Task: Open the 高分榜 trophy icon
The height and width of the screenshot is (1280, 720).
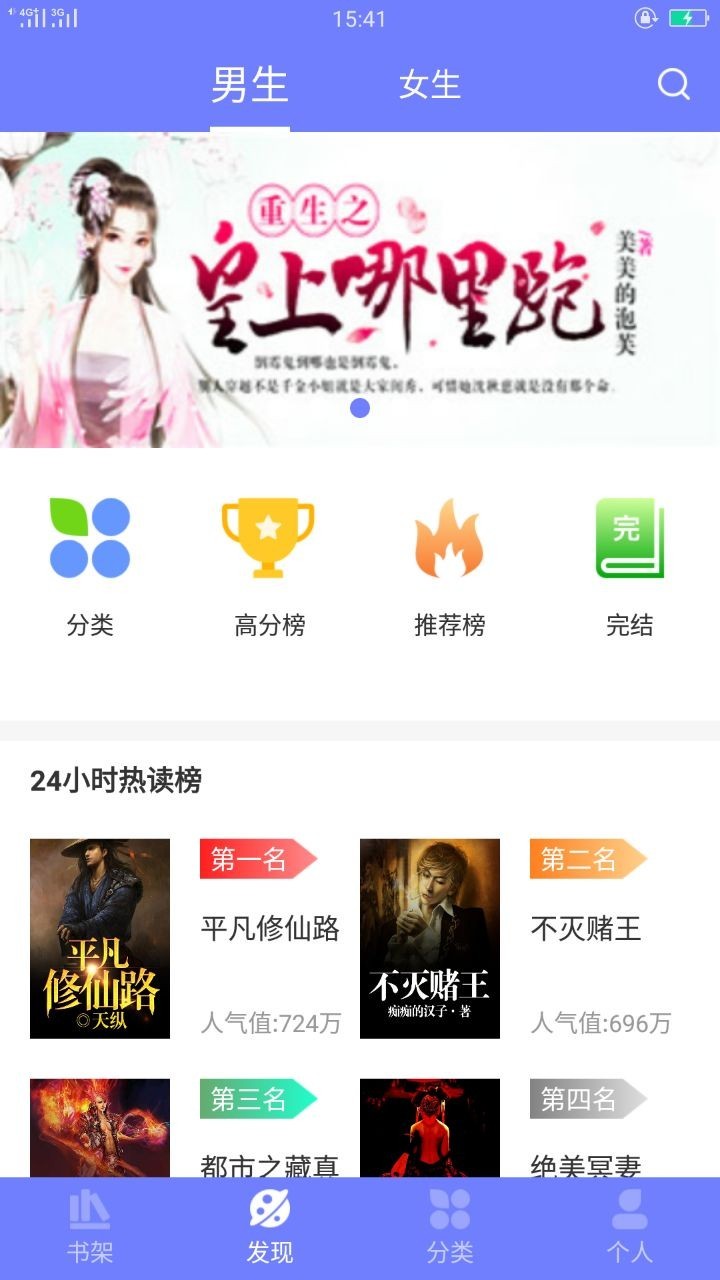Action: click(268, 540)
